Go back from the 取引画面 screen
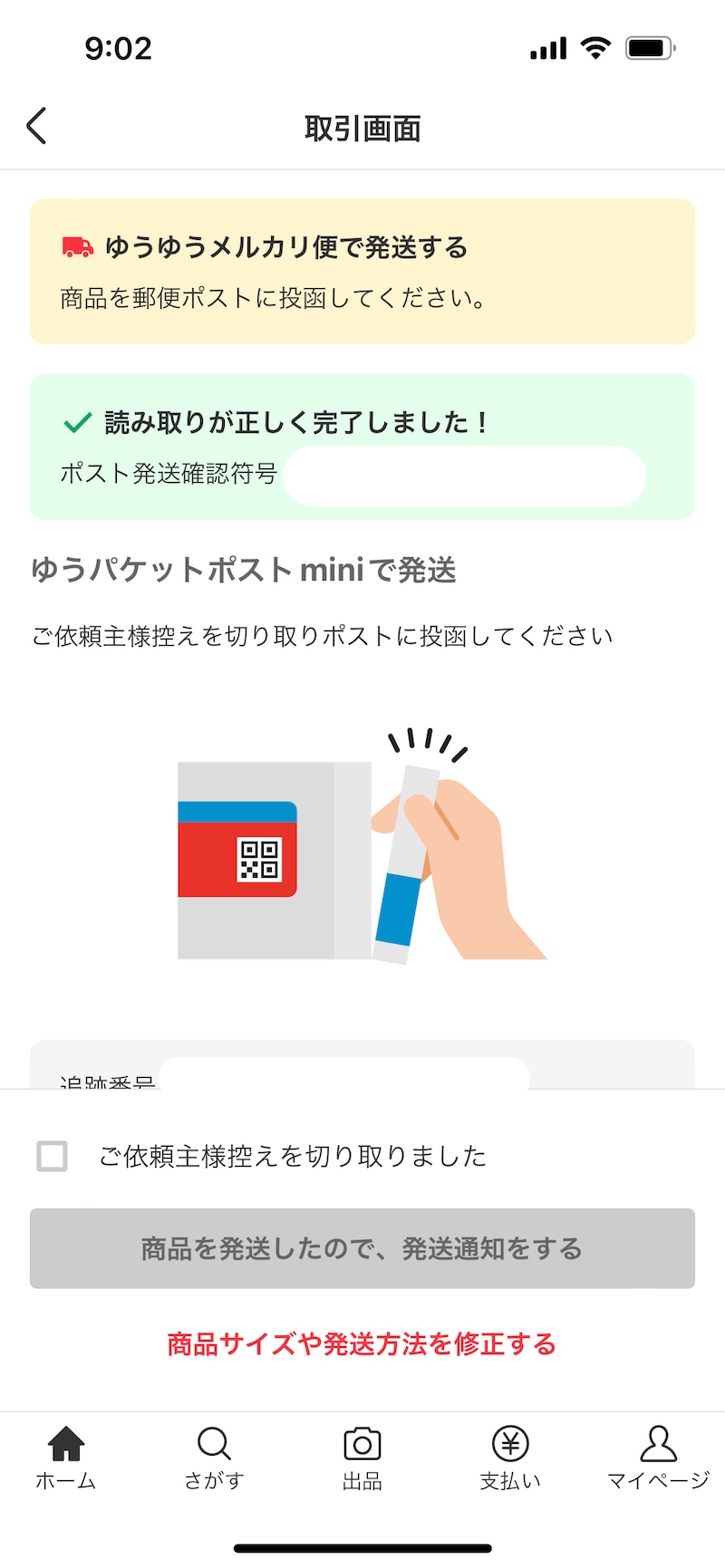The height and width of the screenshot is (1568, 725). pos(37,126)
